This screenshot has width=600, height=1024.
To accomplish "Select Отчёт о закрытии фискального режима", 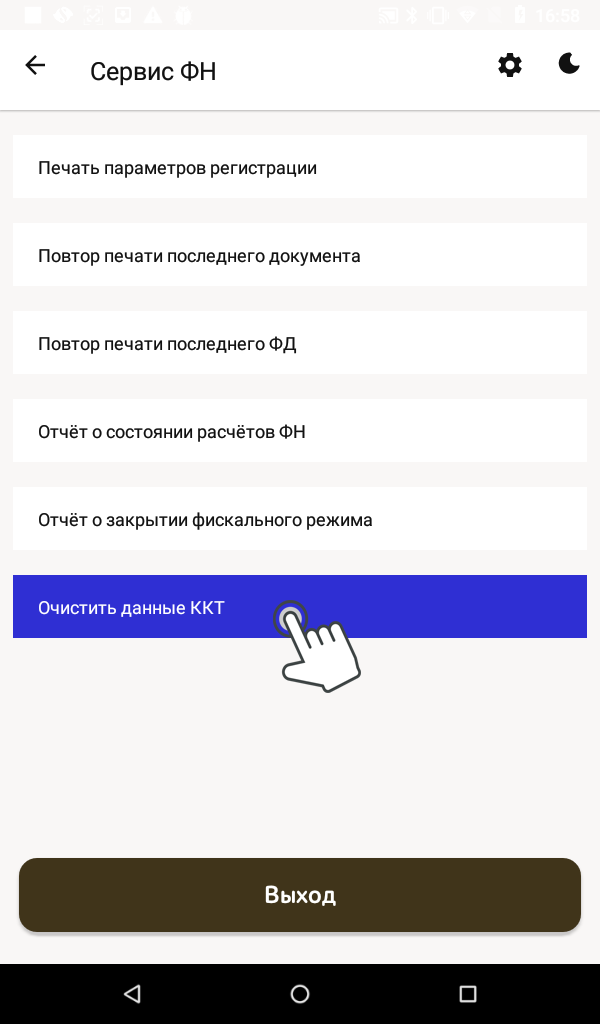I will click(x=300, y=519).
